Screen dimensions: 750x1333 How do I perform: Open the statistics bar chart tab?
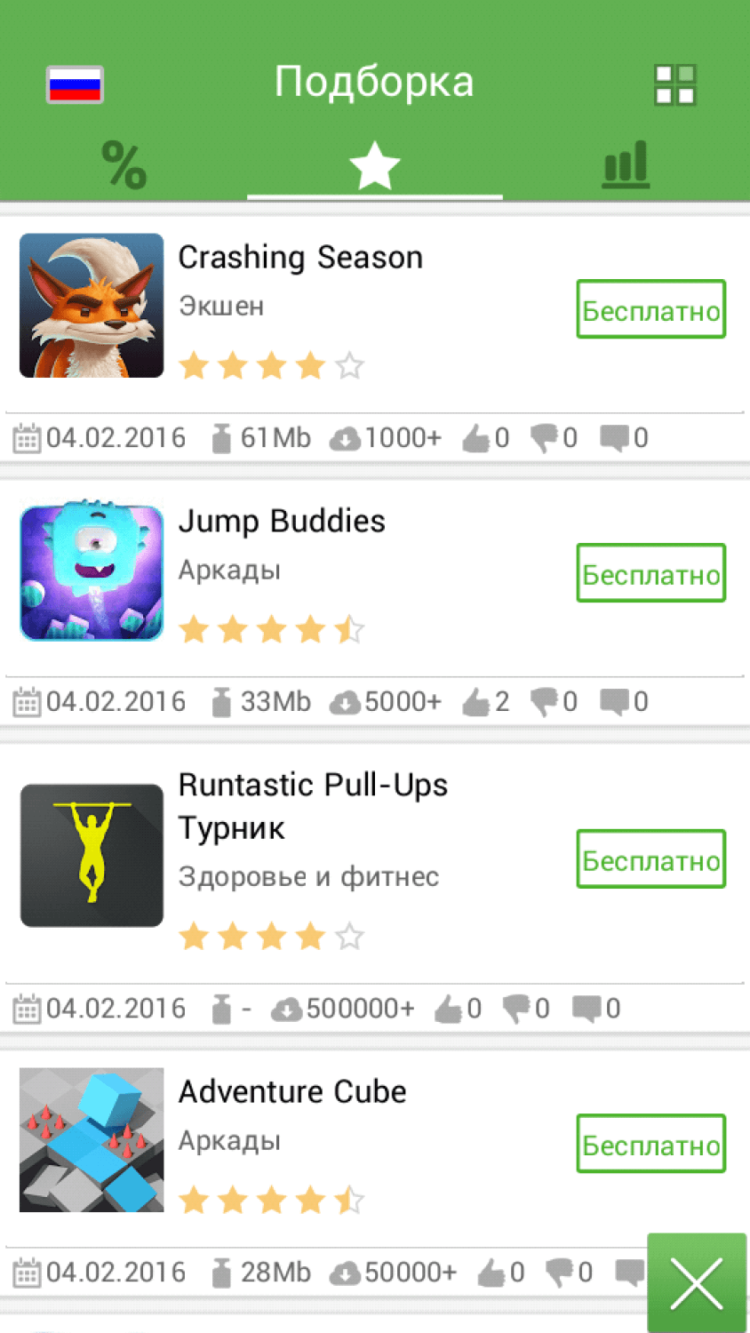coord(625,162)
